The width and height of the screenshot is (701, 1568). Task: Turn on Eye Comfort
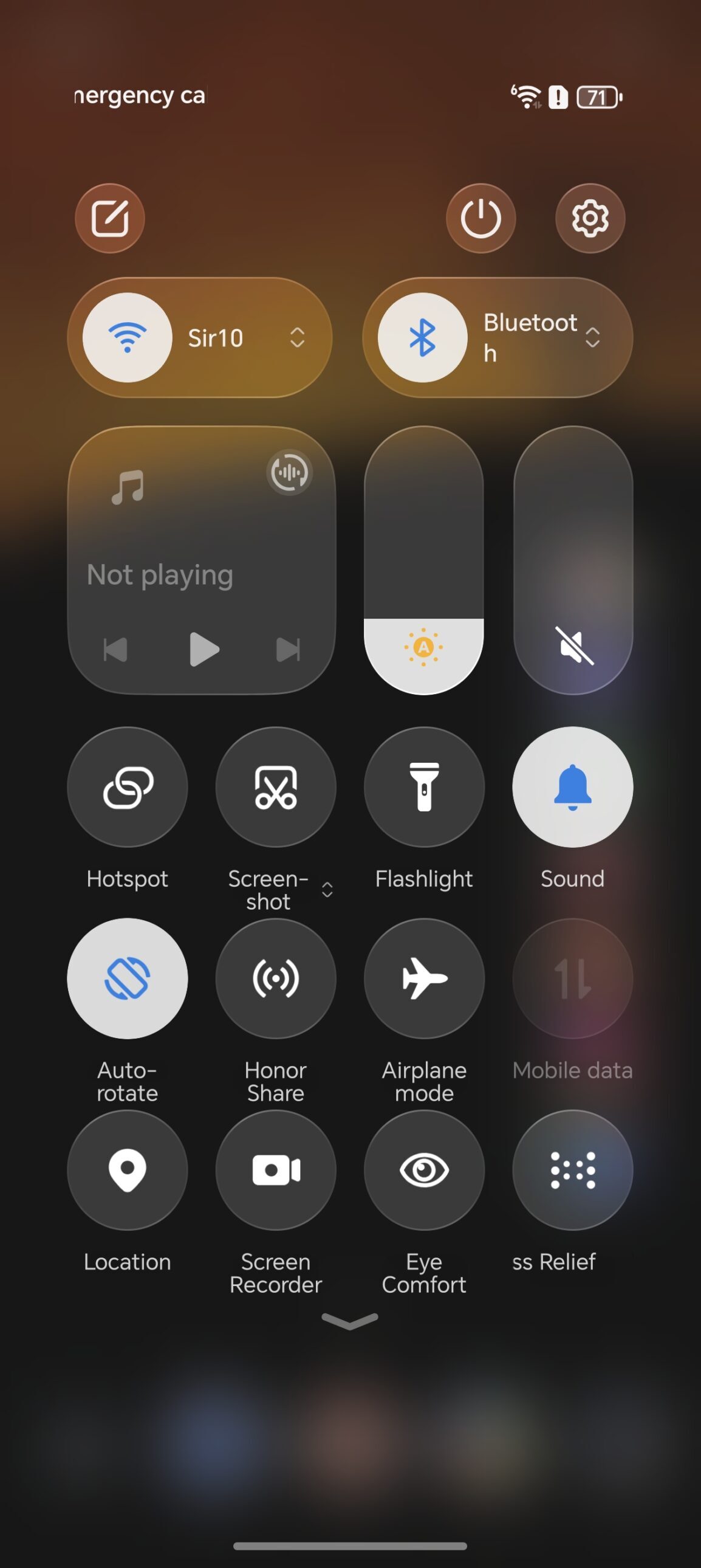(x=424, y=1169)
